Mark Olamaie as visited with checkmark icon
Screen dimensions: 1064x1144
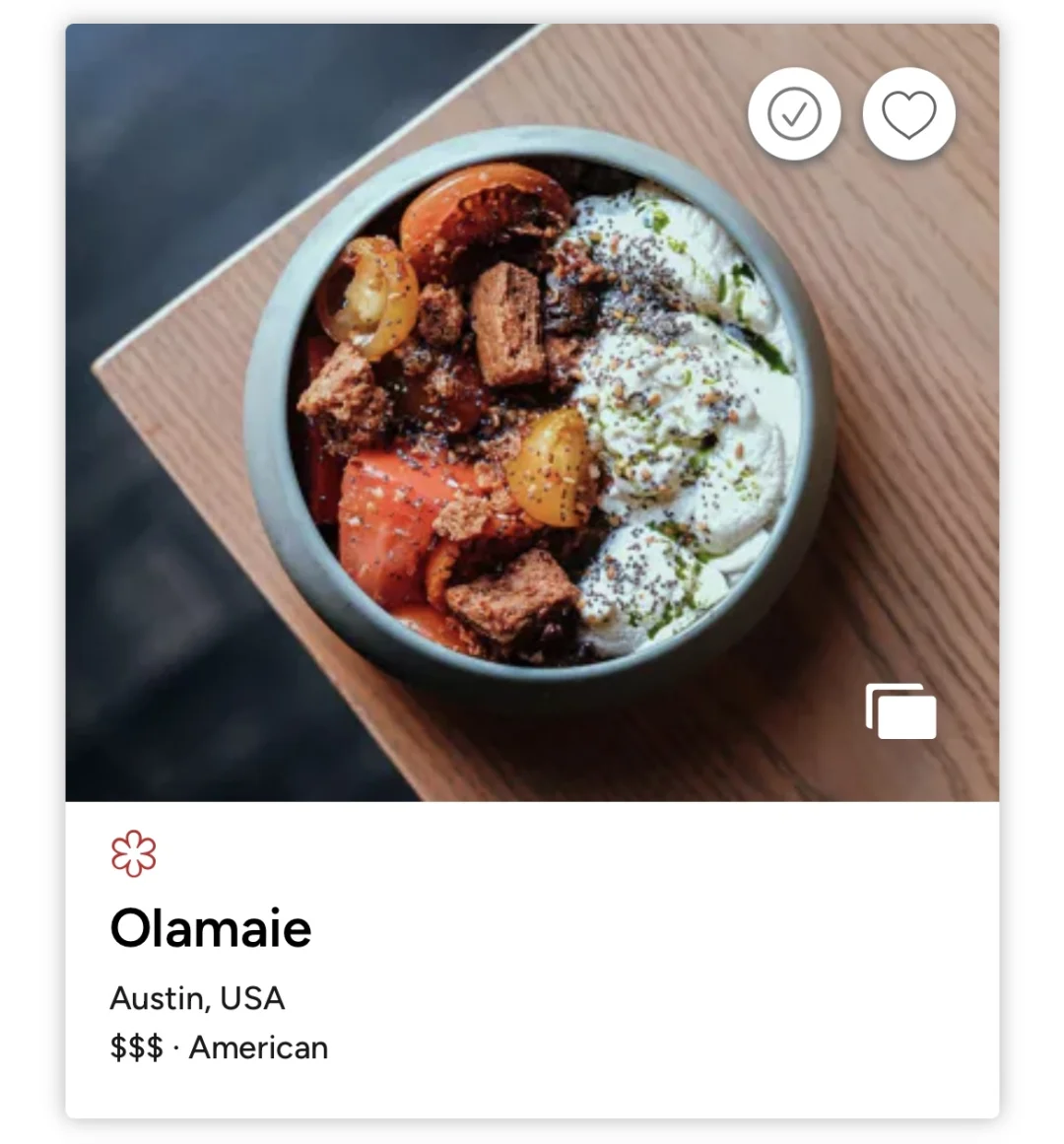[794, 113]
